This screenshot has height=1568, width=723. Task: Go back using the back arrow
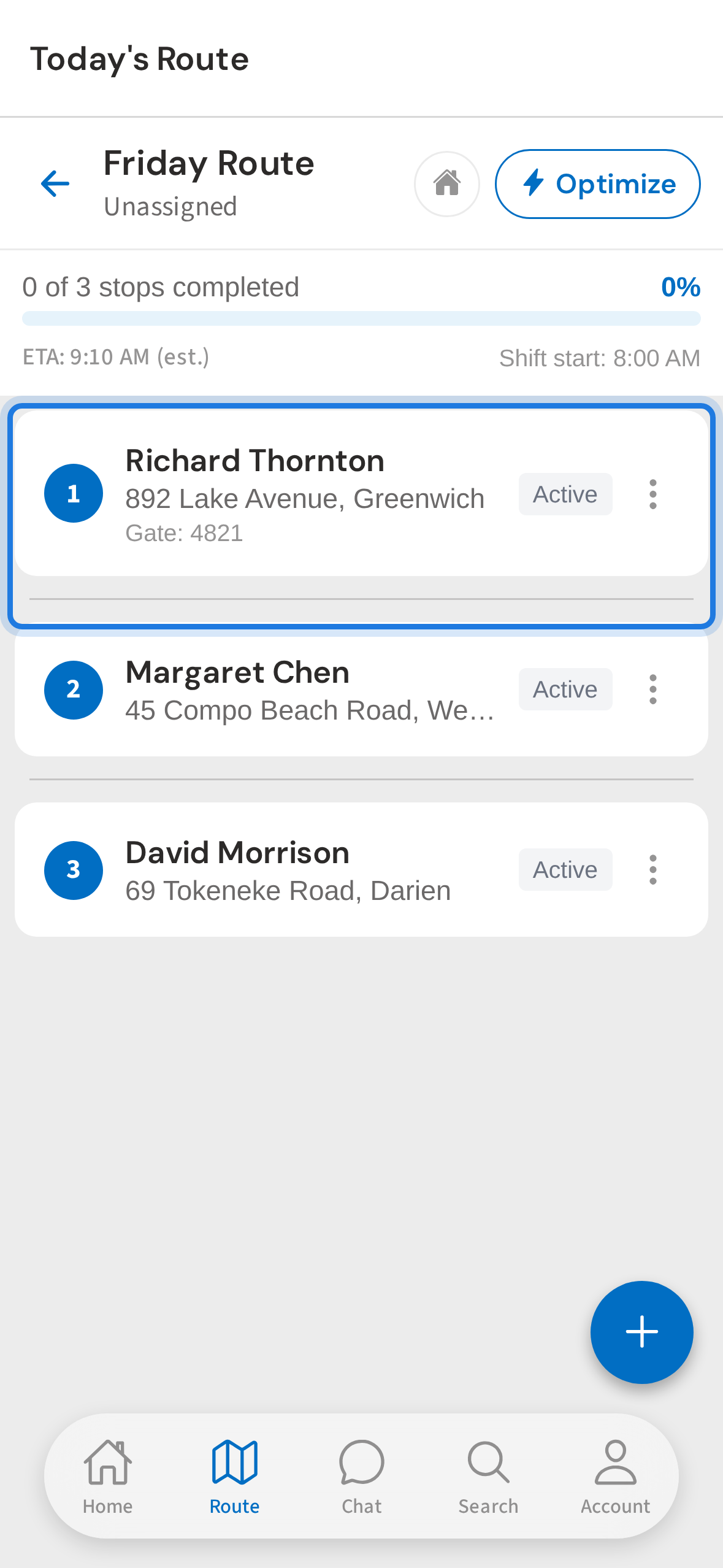[55, 183]
